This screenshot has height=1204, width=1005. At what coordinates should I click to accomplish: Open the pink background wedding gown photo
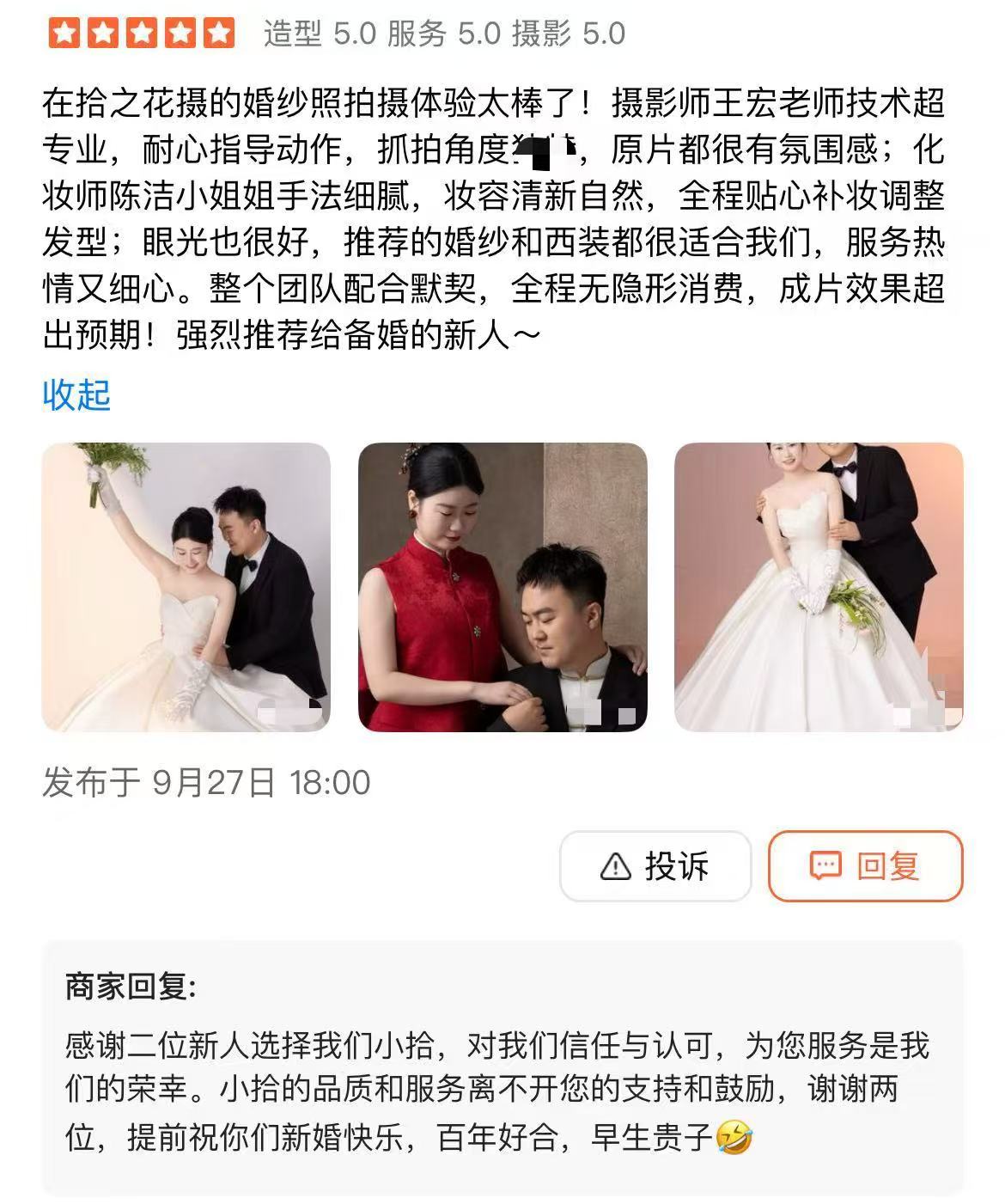(818, 587)
